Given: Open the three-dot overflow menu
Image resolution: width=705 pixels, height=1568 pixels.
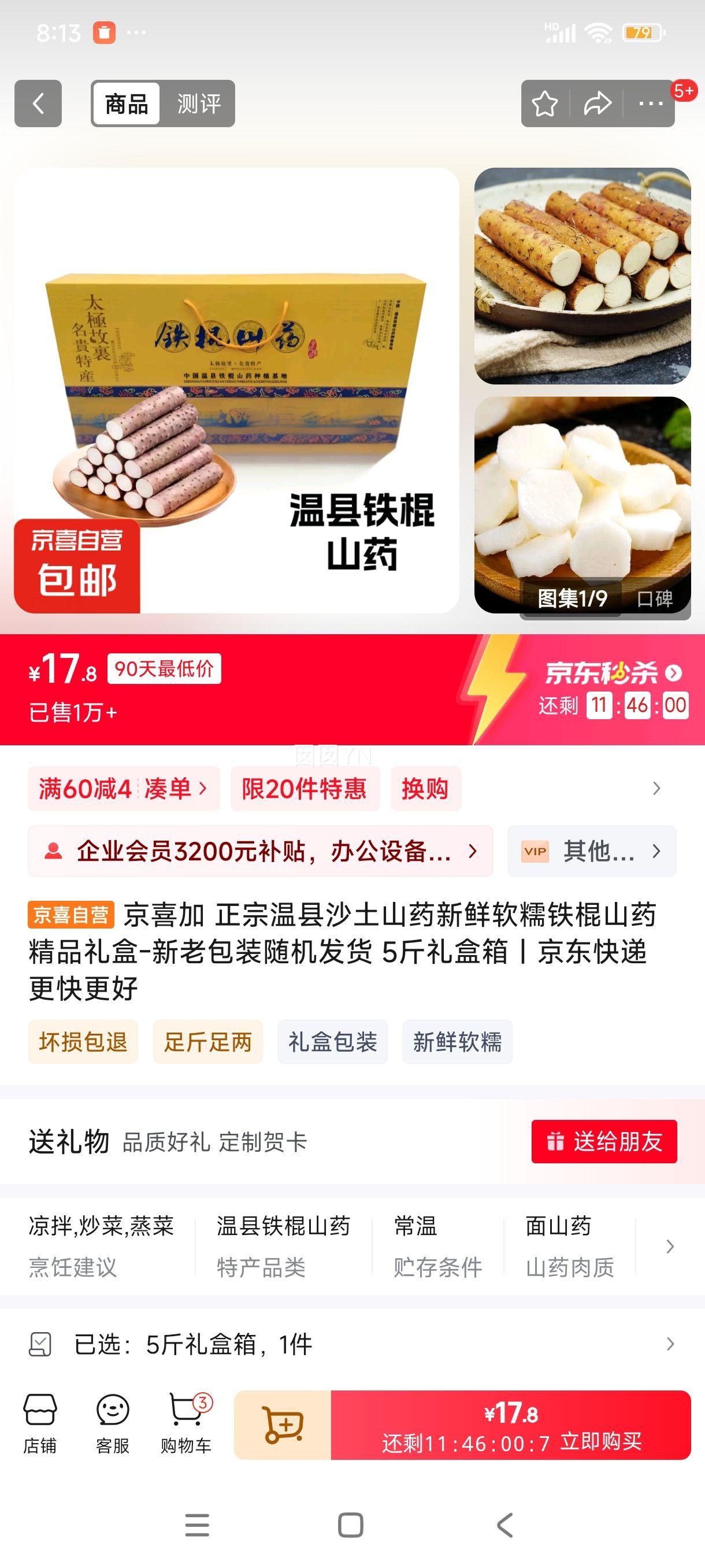Looking at the screenshot, I should (650, 103).
